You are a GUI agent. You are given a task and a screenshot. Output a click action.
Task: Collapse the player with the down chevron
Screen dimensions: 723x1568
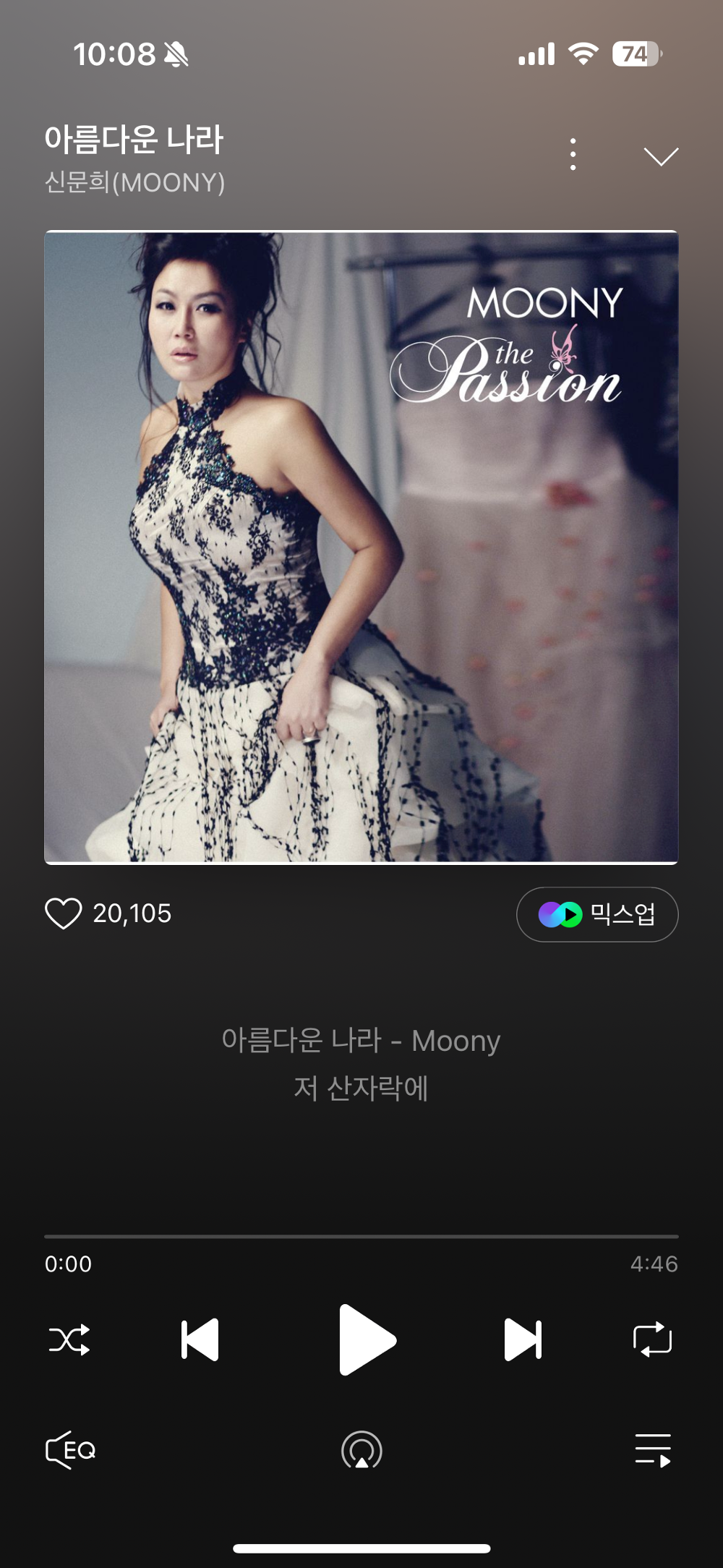(x=659, y=158)
